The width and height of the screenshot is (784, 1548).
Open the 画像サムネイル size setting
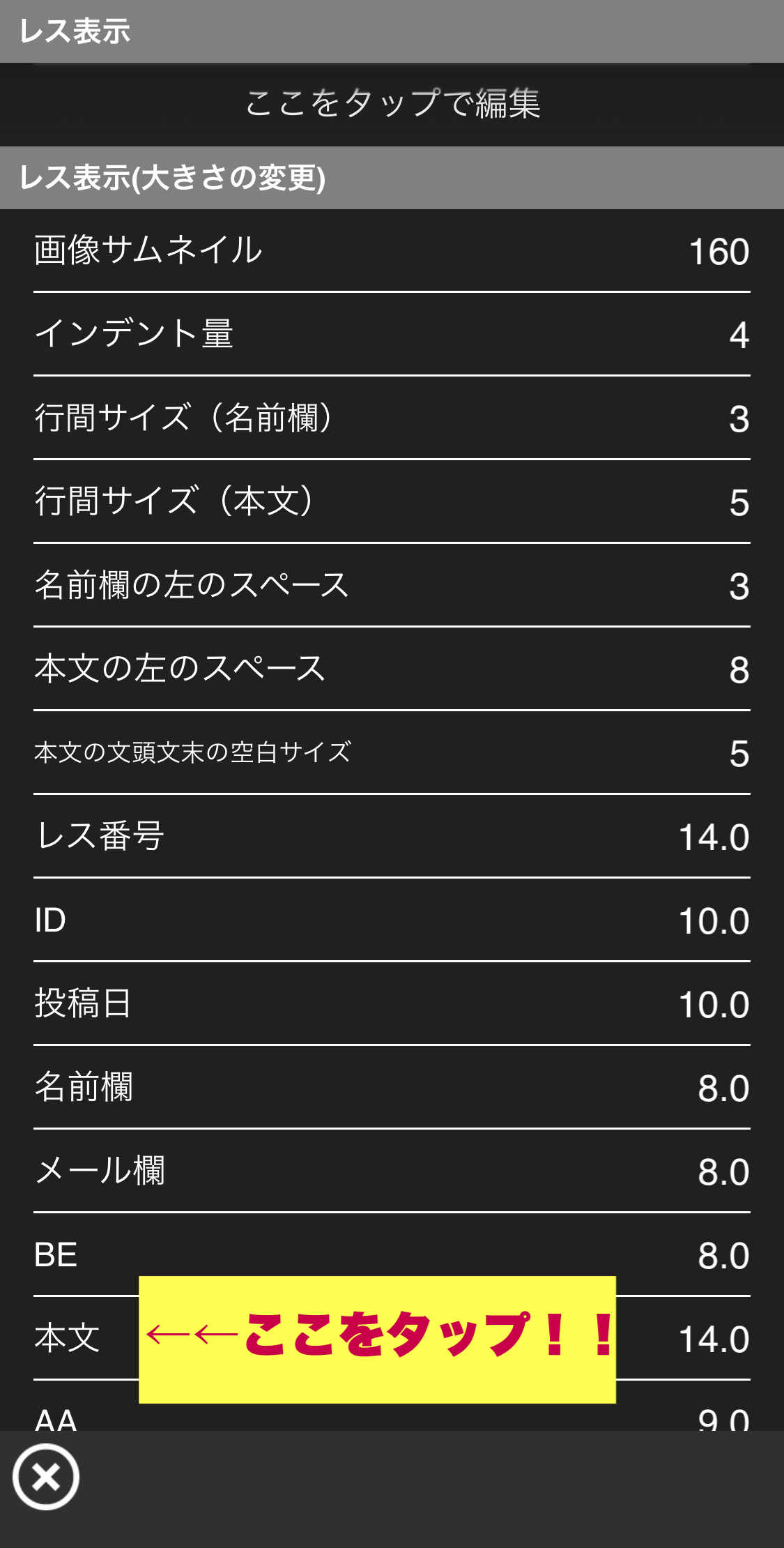pos(392,251)
